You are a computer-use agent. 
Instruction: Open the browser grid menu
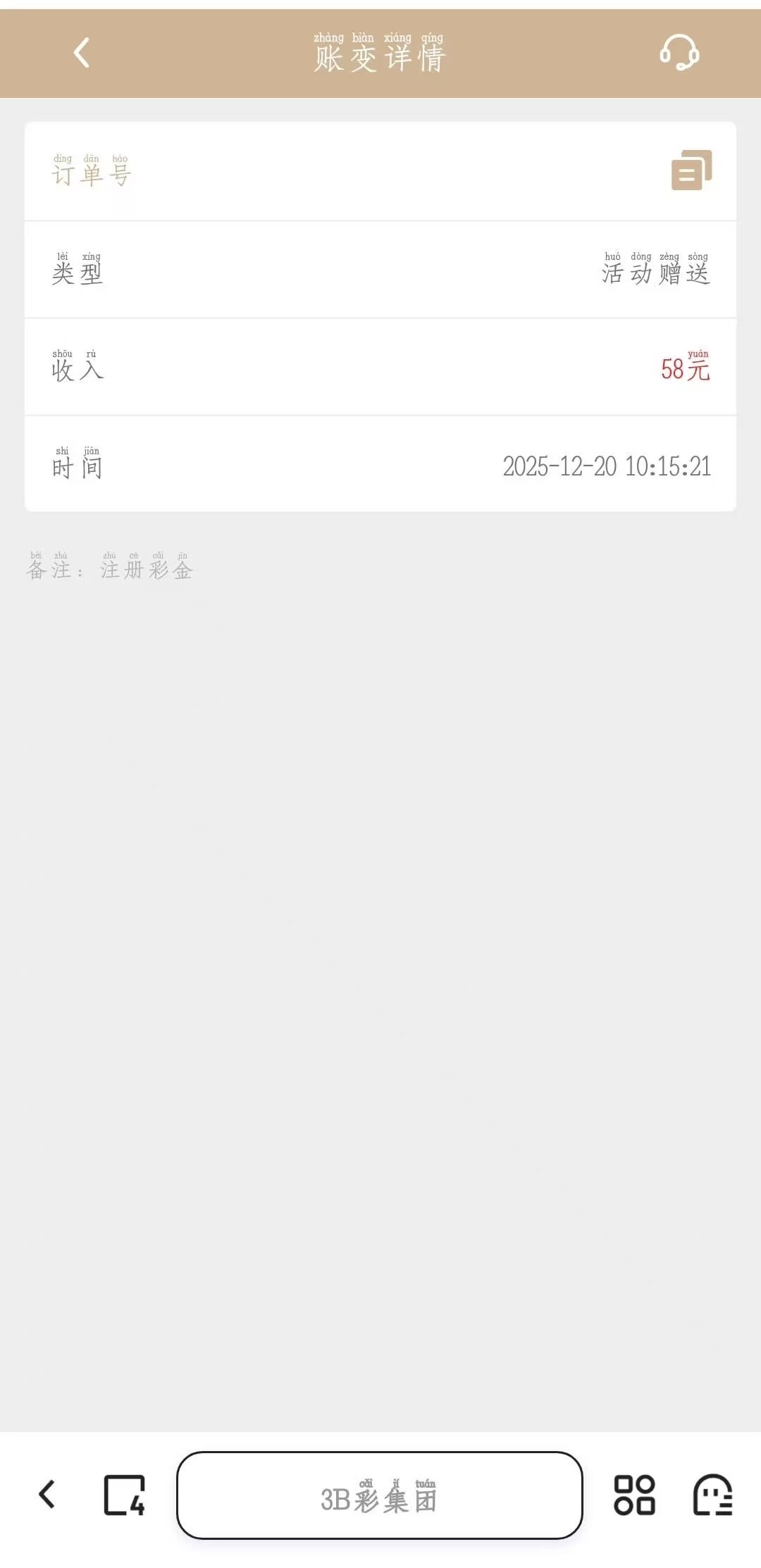coord(634,1495)
